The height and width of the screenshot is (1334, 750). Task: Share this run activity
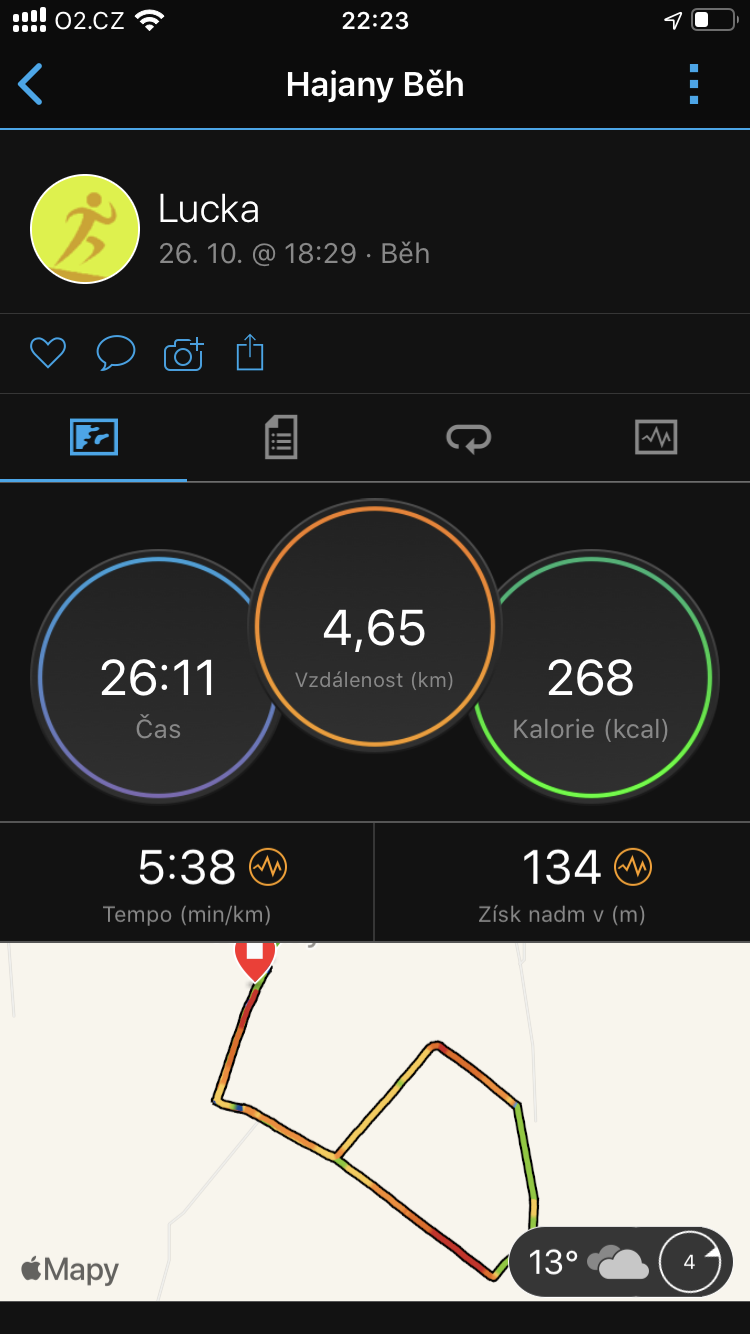click(x=250, y=353)
